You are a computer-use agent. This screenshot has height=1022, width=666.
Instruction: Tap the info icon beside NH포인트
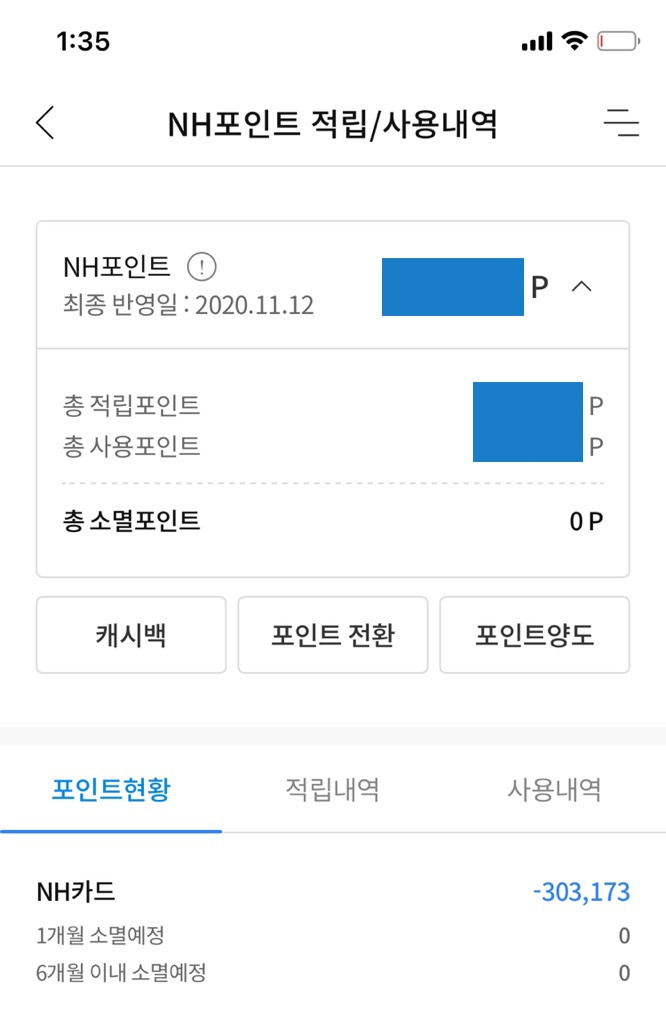click(201, 267)
